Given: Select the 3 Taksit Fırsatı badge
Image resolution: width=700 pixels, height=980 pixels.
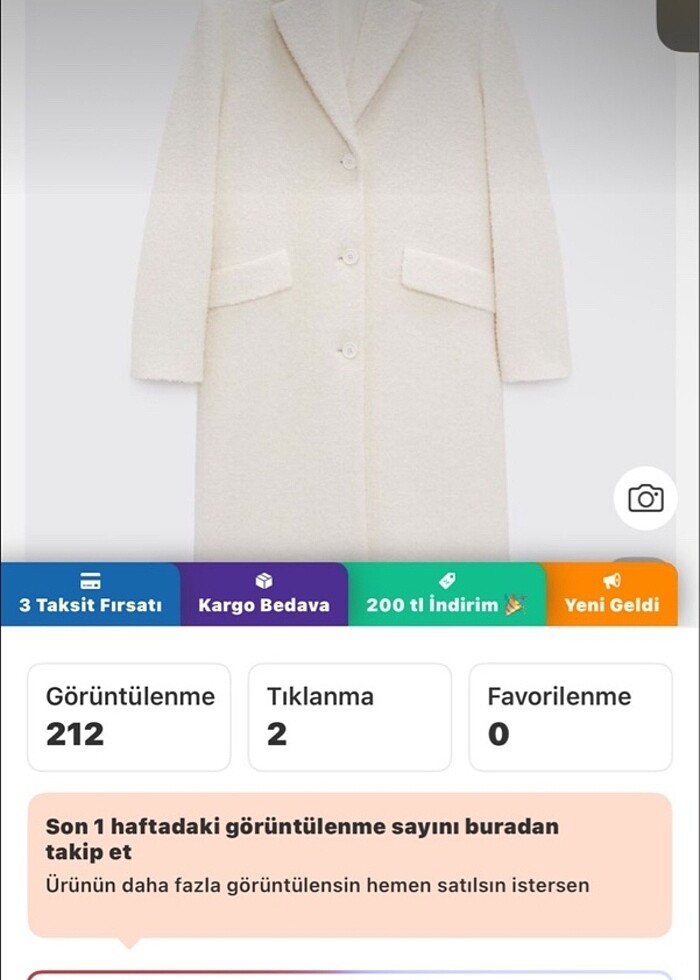Looking at the screenshot, I should [x=90, y=594].
